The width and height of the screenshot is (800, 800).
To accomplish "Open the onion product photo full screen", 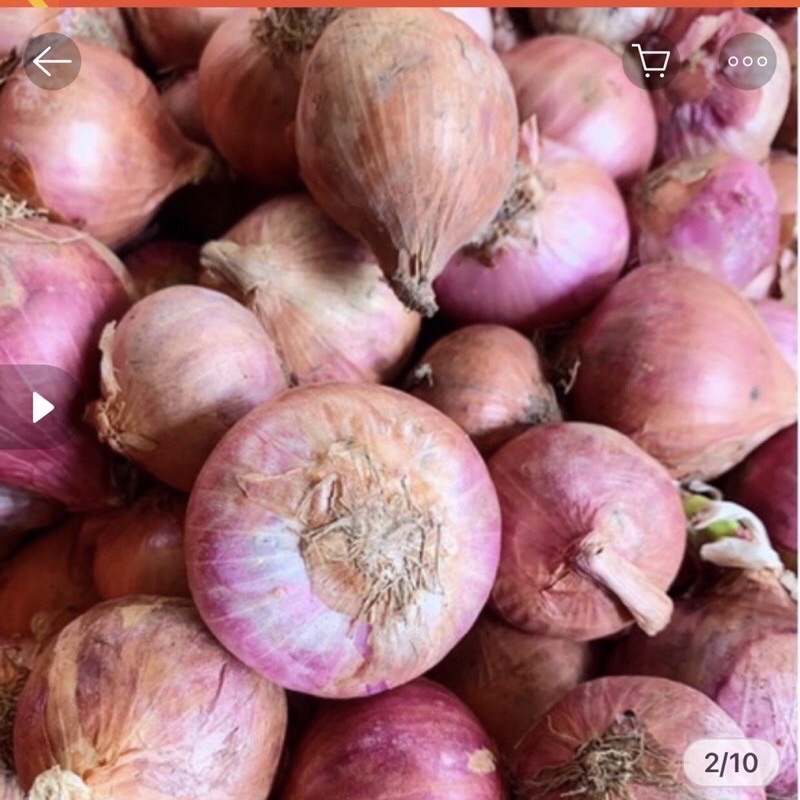I will 400,450.
